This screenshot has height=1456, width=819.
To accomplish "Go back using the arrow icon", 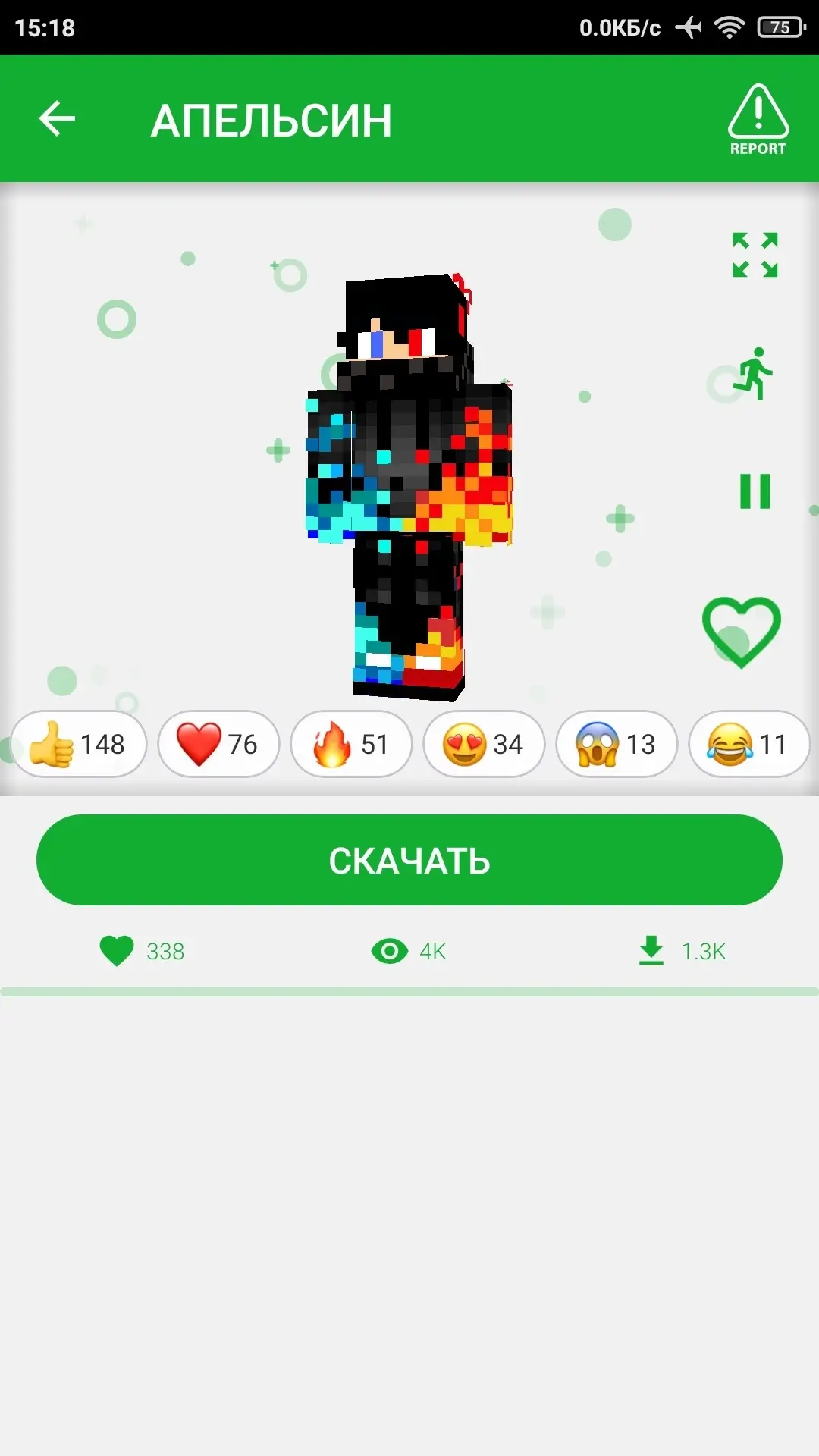I will coord(57,119).
